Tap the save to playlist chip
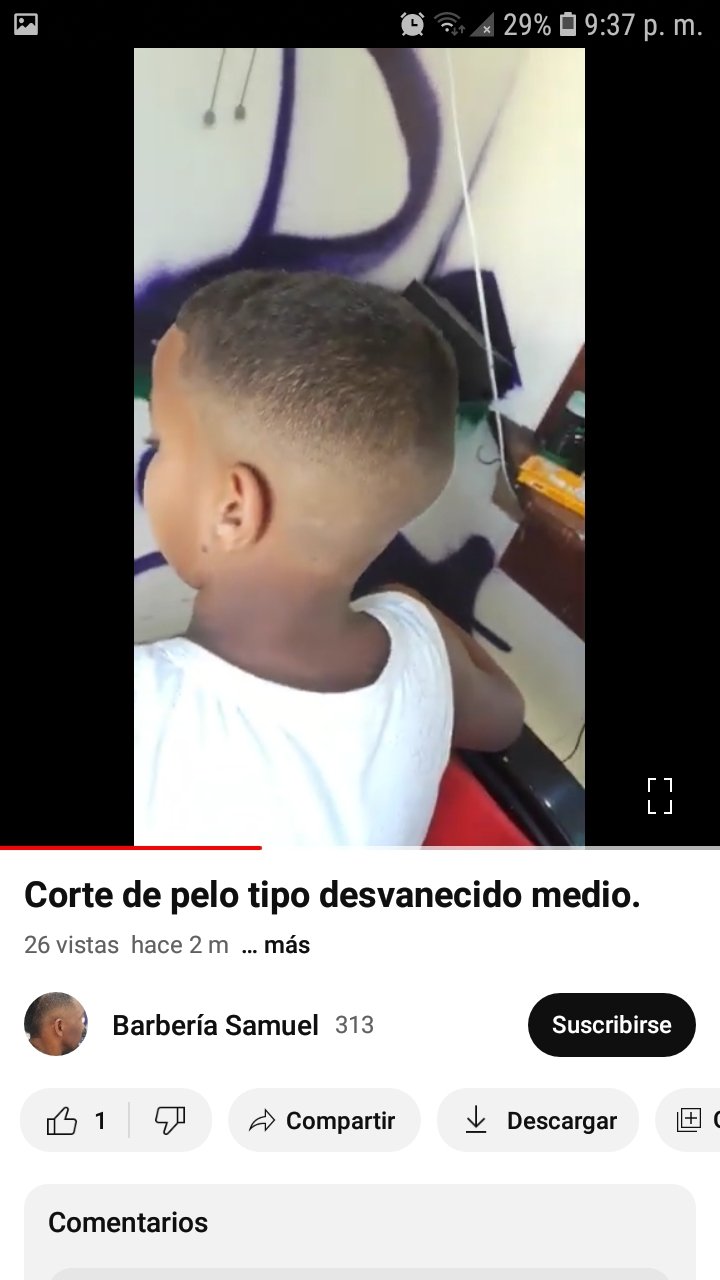Screen dimensions: 720x1280 [x=690, y=1121]
